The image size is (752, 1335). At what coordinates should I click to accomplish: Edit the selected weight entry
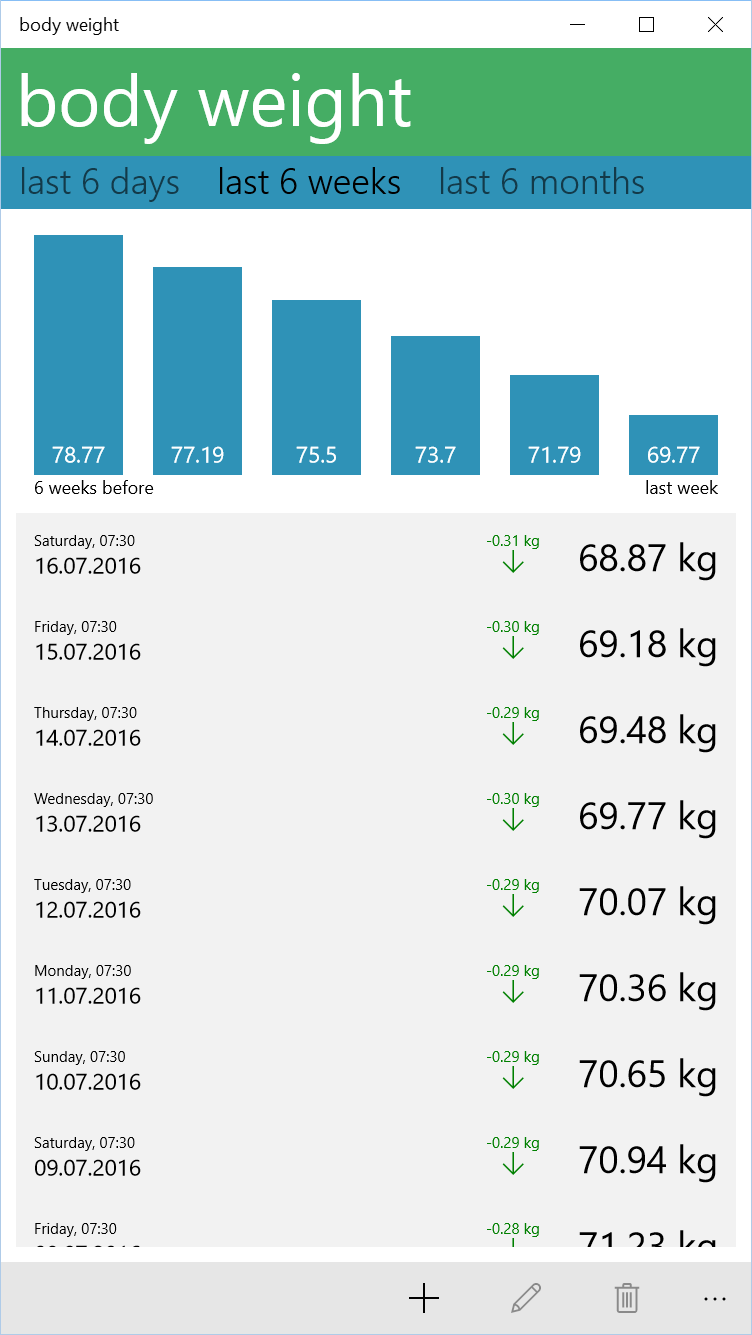(526, 1298)
